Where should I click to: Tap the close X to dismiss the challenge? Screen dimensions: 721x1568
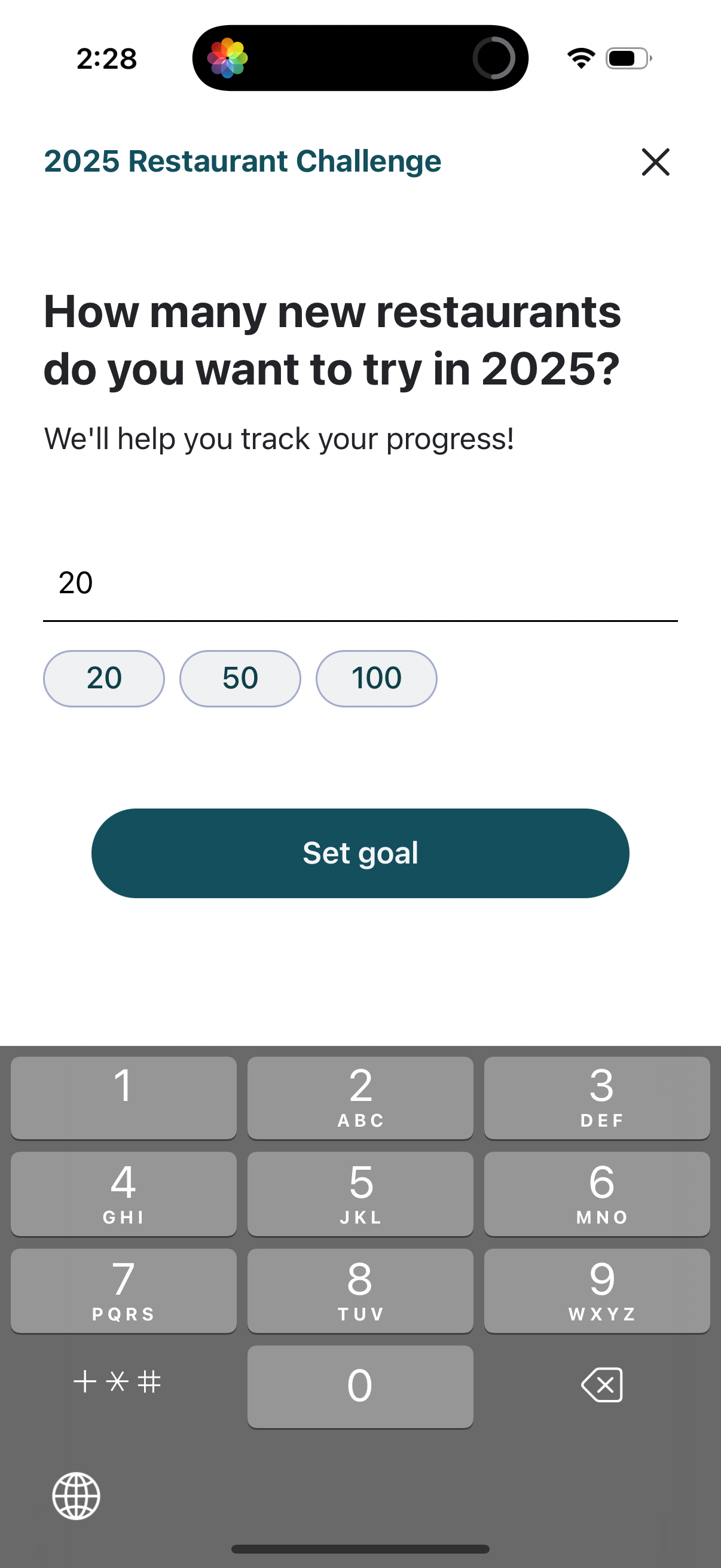655,162
